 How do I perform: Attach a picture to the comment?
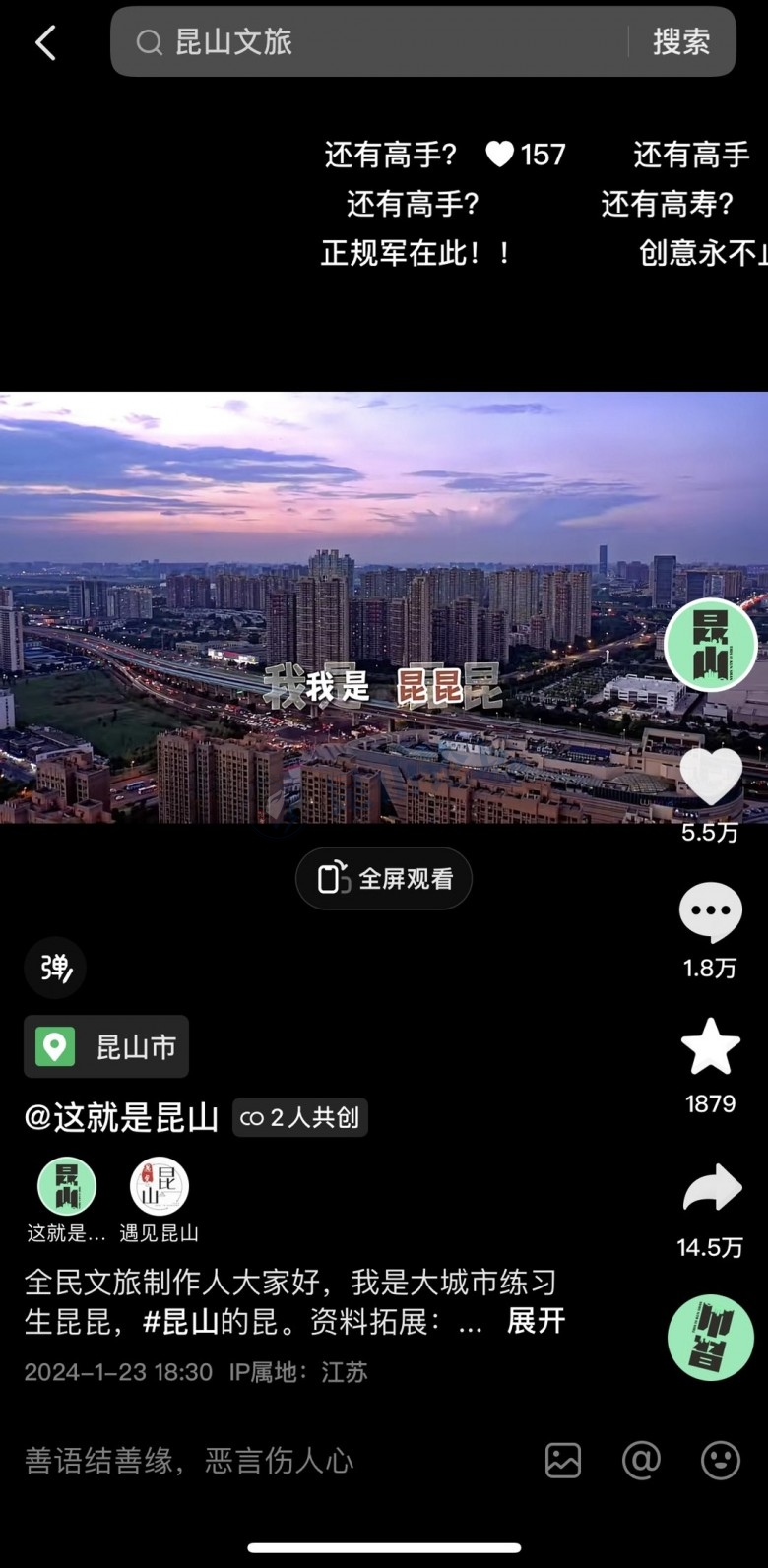(563, 1461)
